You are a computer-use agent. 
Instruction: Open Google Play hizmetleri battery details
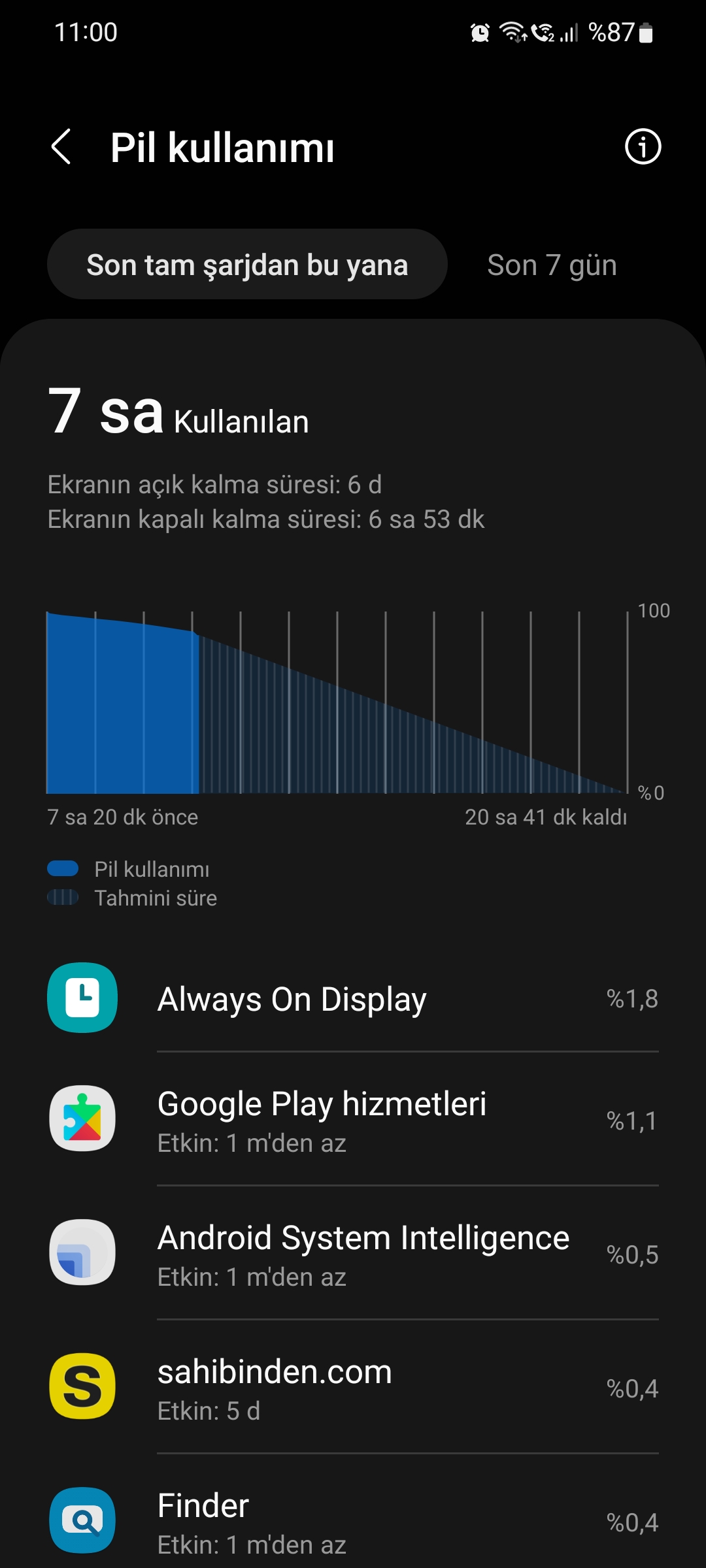353,1119
